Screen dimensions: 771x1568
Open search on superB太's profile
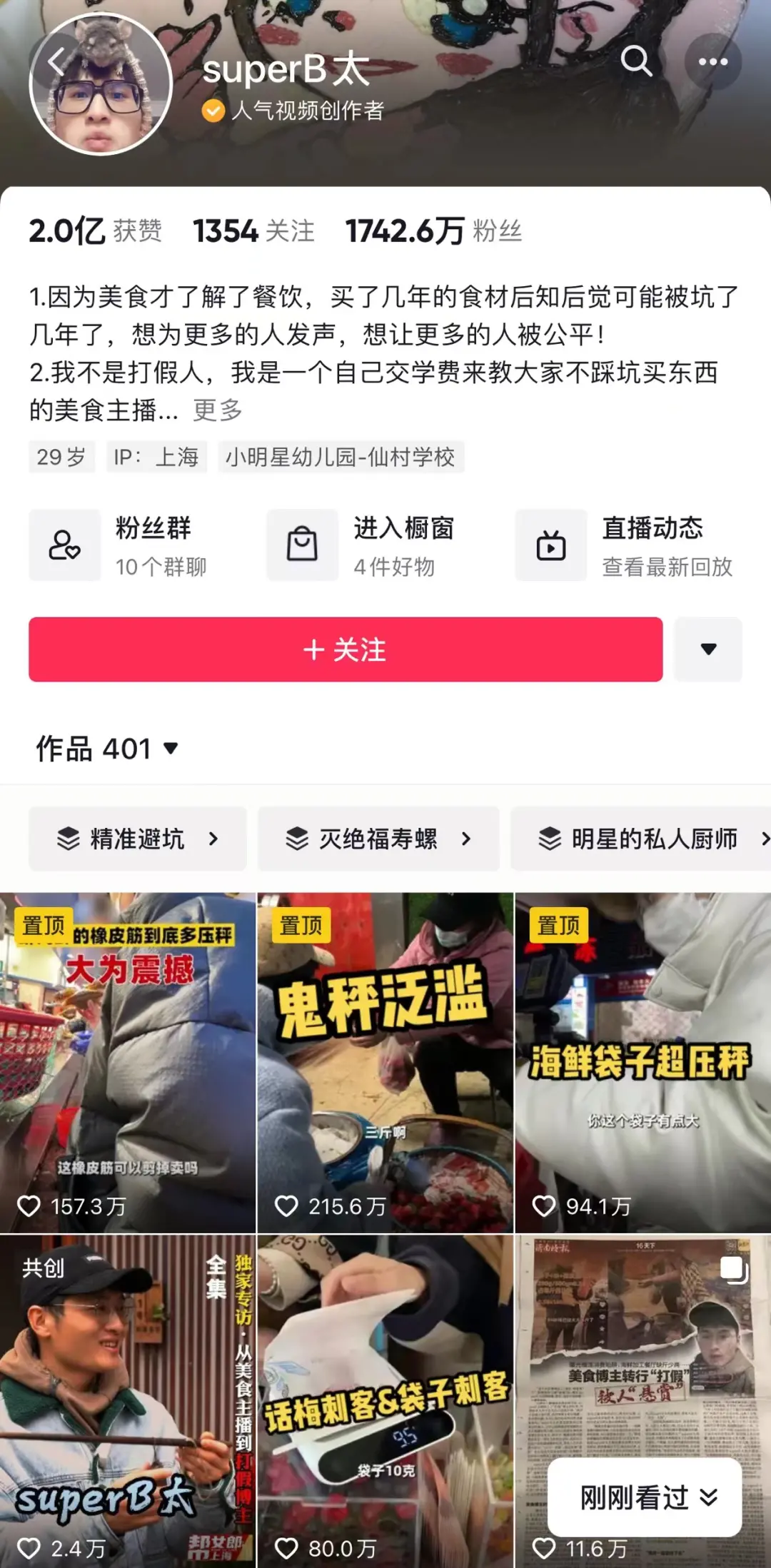pos(636,61)
